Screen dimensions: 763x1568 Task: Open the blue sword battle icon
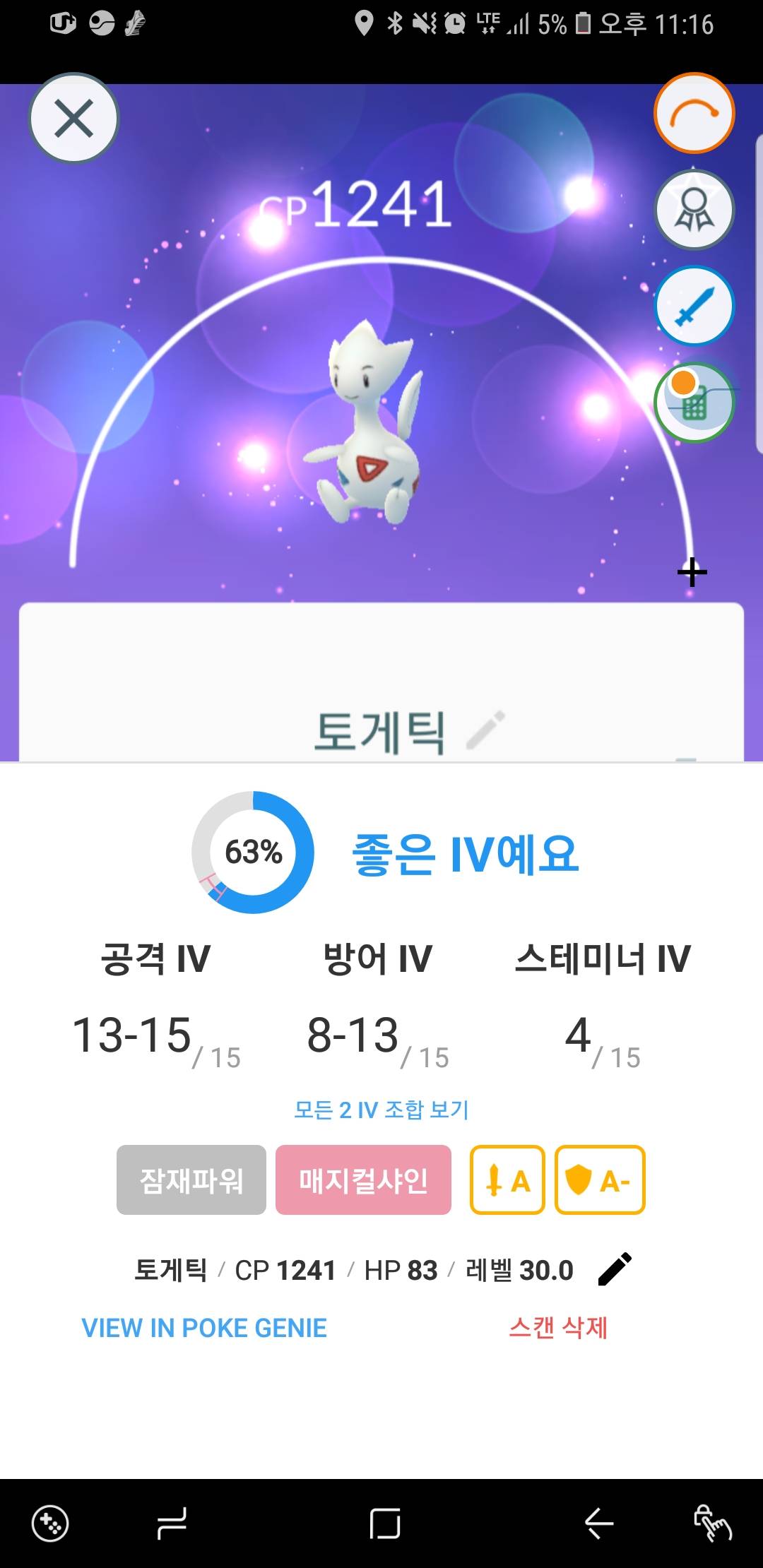[x=694, y=306]
